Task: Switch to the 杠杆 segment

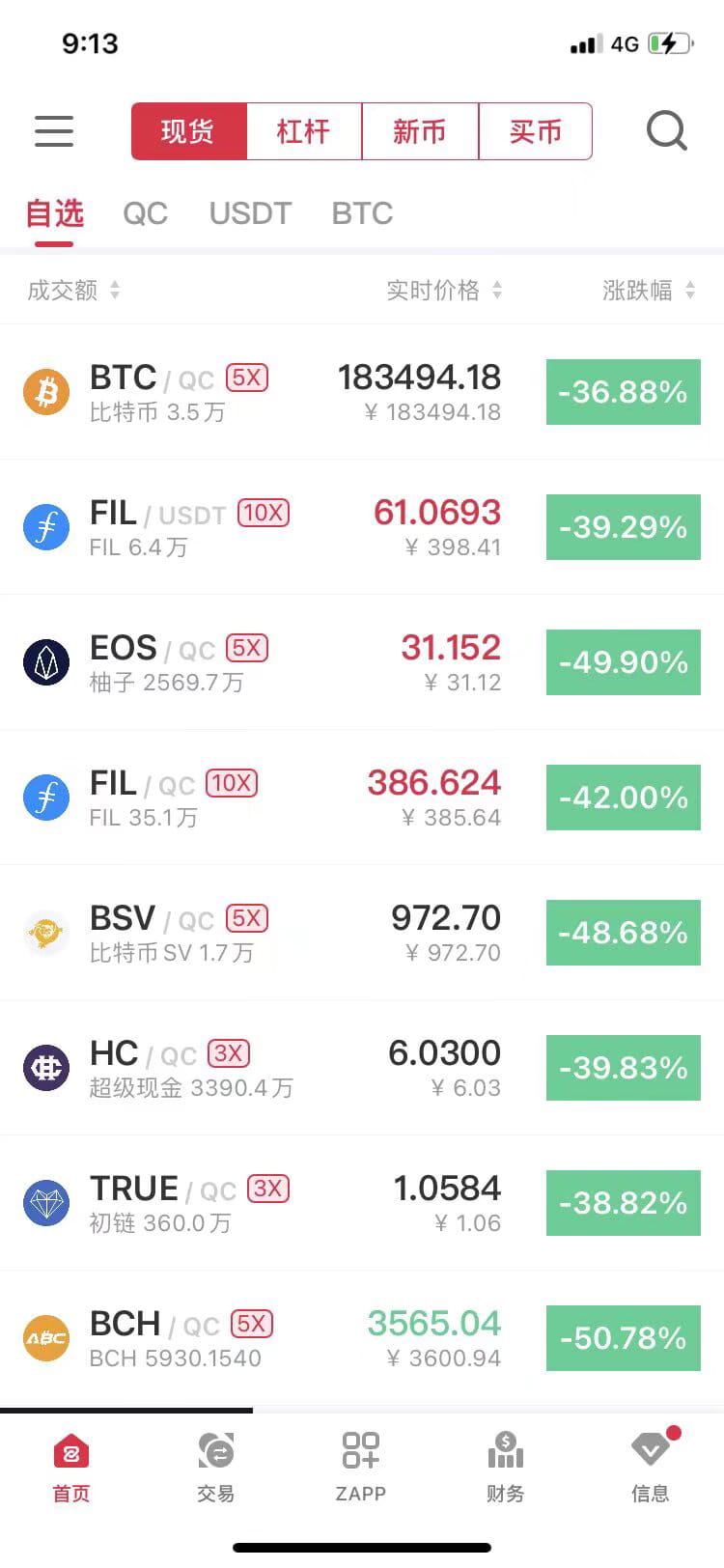Action: click(304, 131)
